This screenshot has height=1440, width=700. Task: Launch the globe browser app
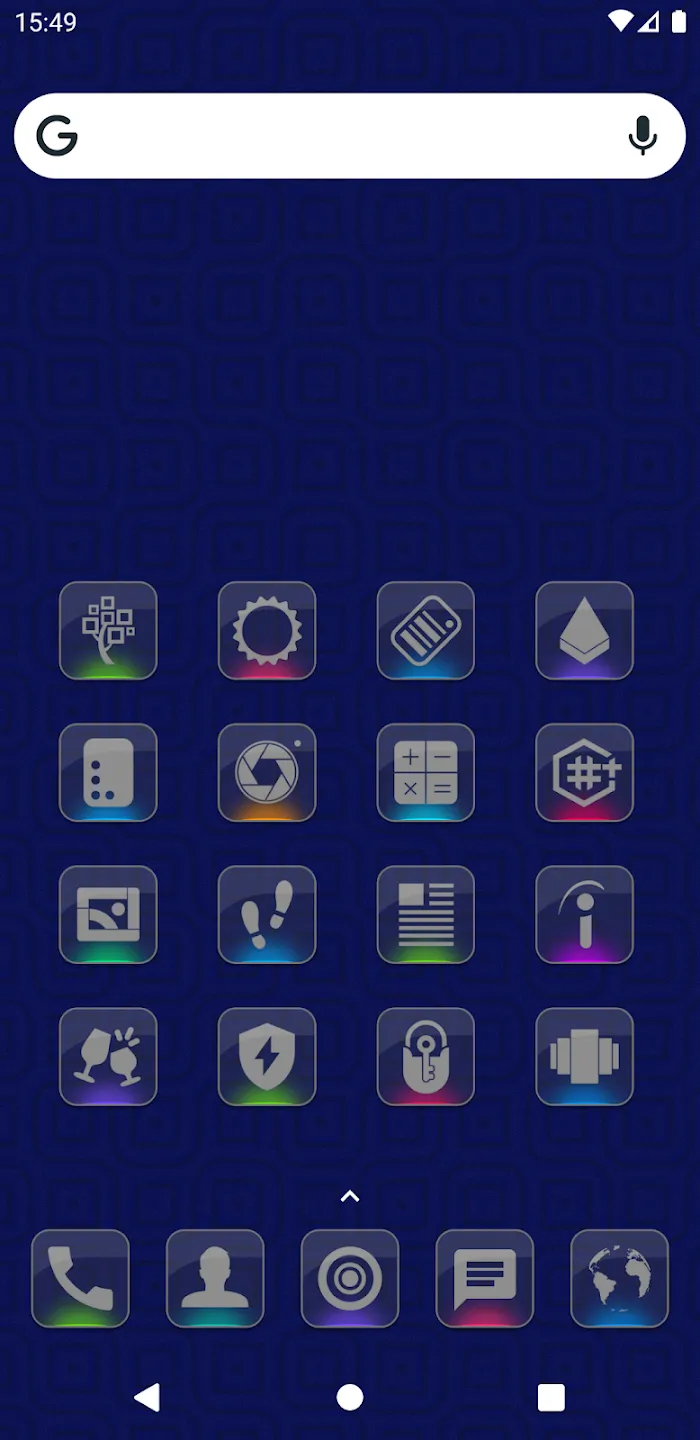(620, 1279)
